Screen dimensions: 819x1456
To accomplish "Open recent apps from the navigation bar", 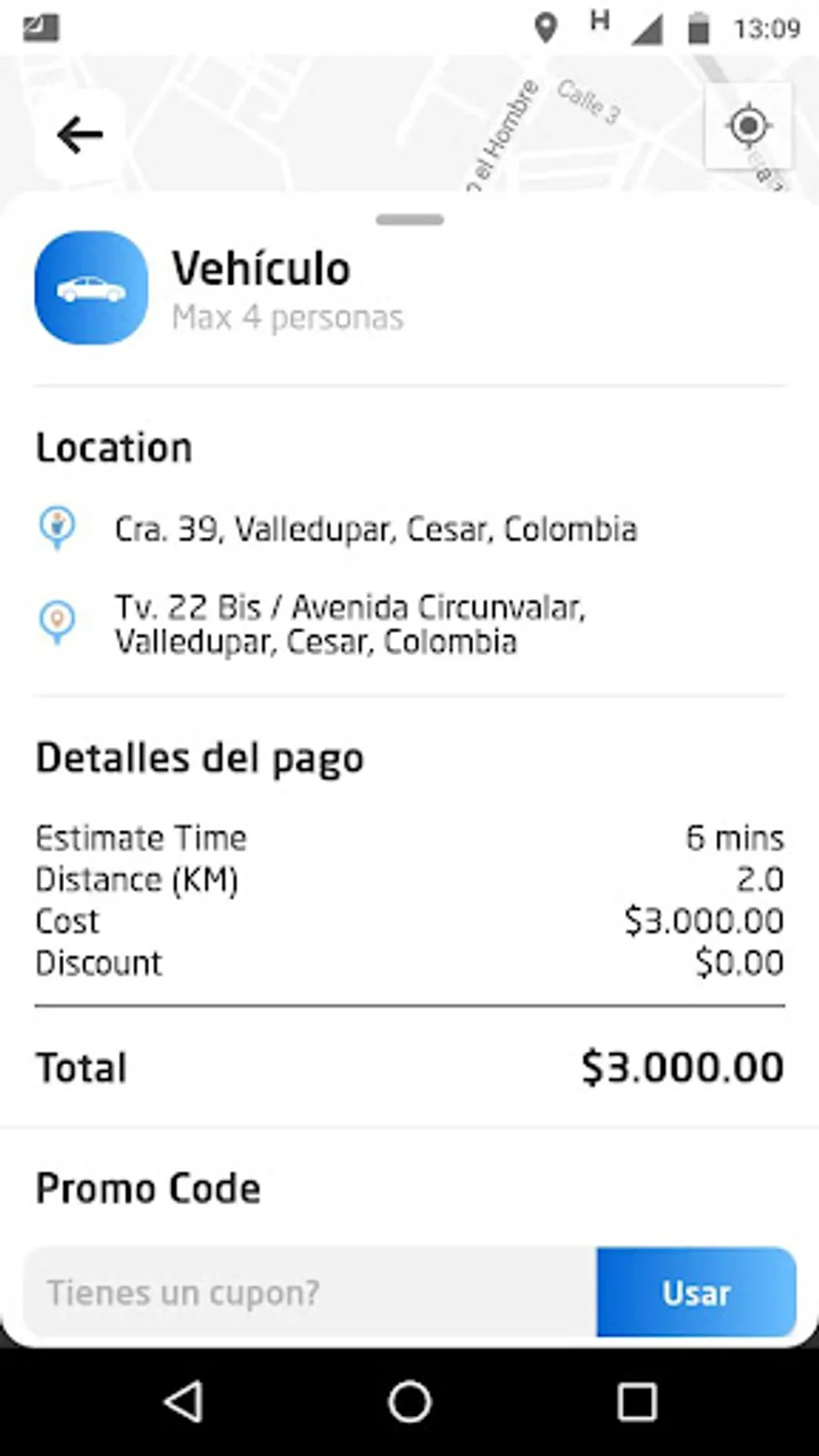I will 636,1401.
